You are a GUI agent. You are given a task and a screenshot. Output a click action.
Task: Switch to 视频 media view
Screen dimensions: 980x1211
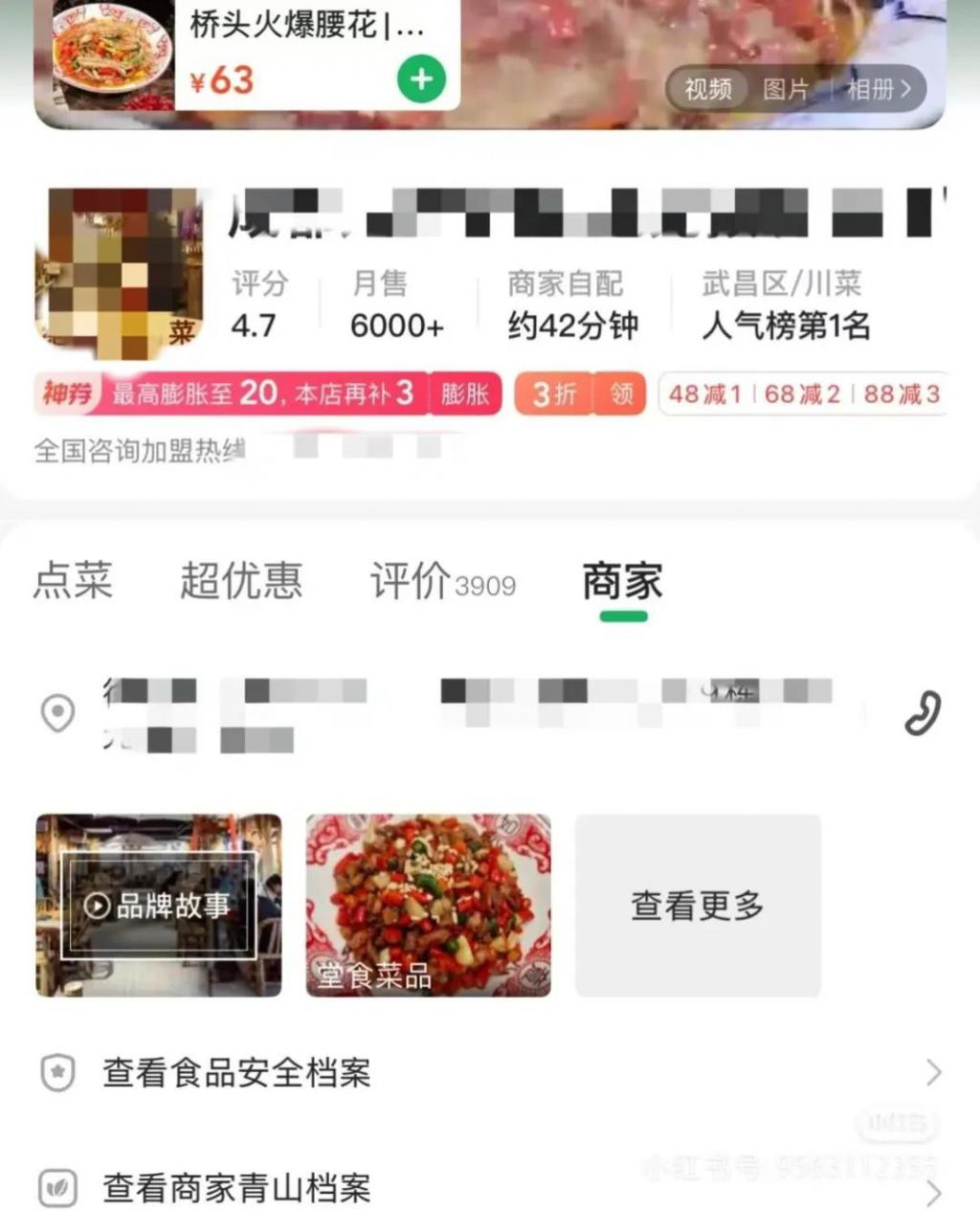[707, 90]
